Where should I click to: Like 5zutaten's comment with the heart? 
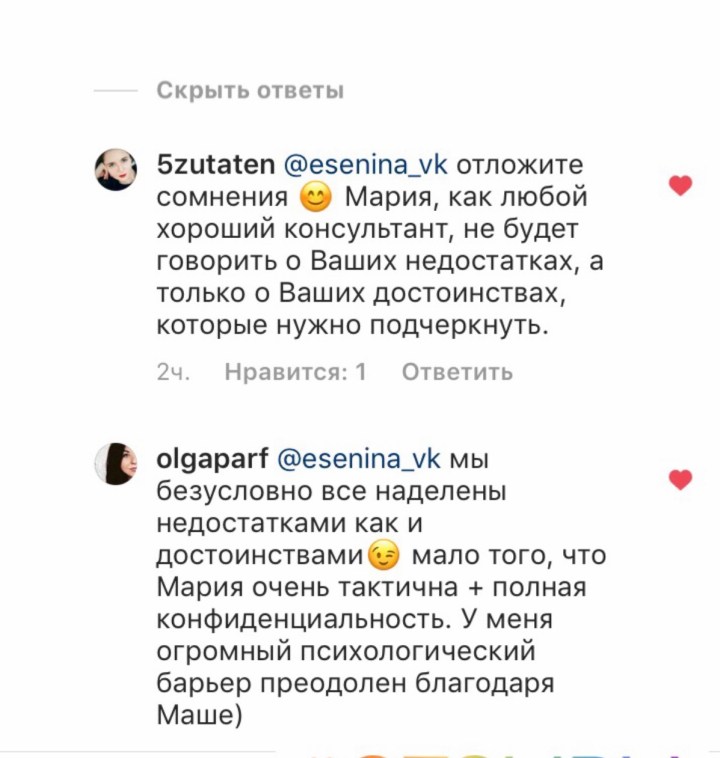[680, 185]
